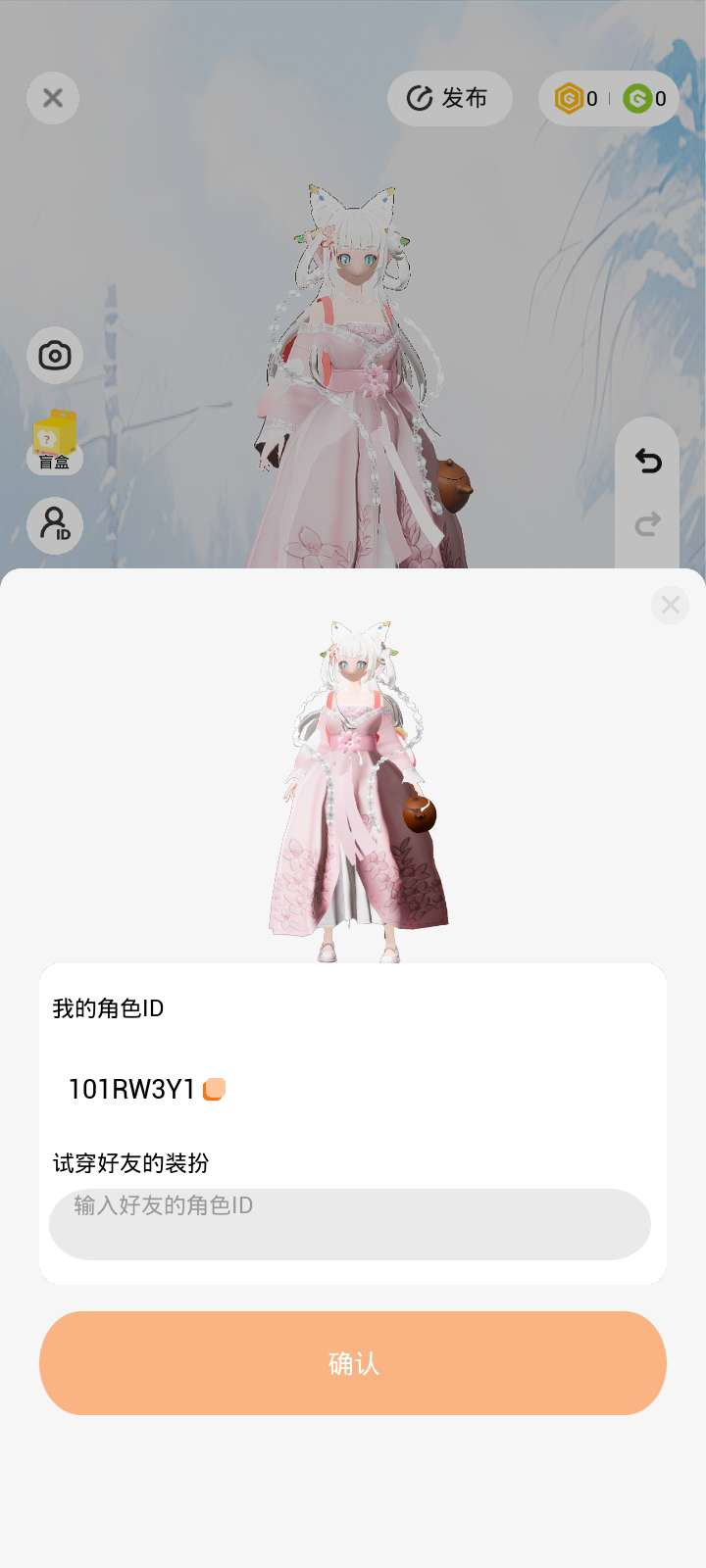Open the coin balance panel
706x1568 pixels.
coord(608,98)
